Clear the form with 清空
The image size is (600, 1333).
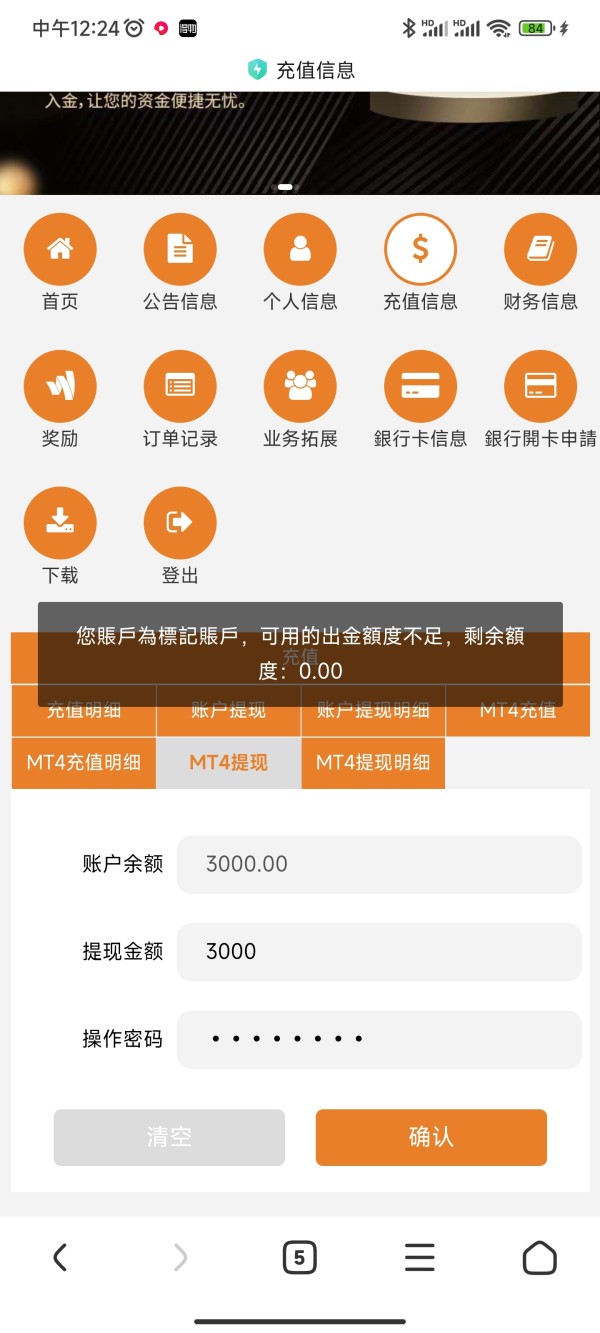tap(169, 1137)
